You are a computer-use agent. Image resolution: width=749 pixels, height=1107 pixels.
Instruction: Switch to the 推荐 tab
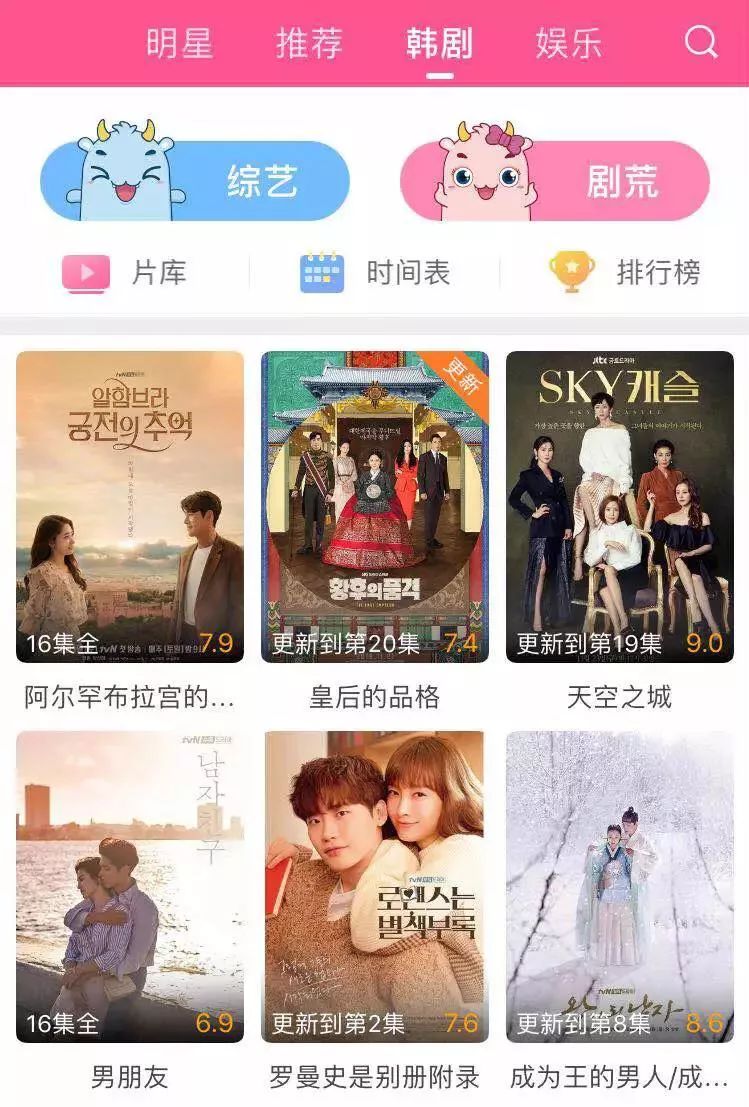pos(309,44)
